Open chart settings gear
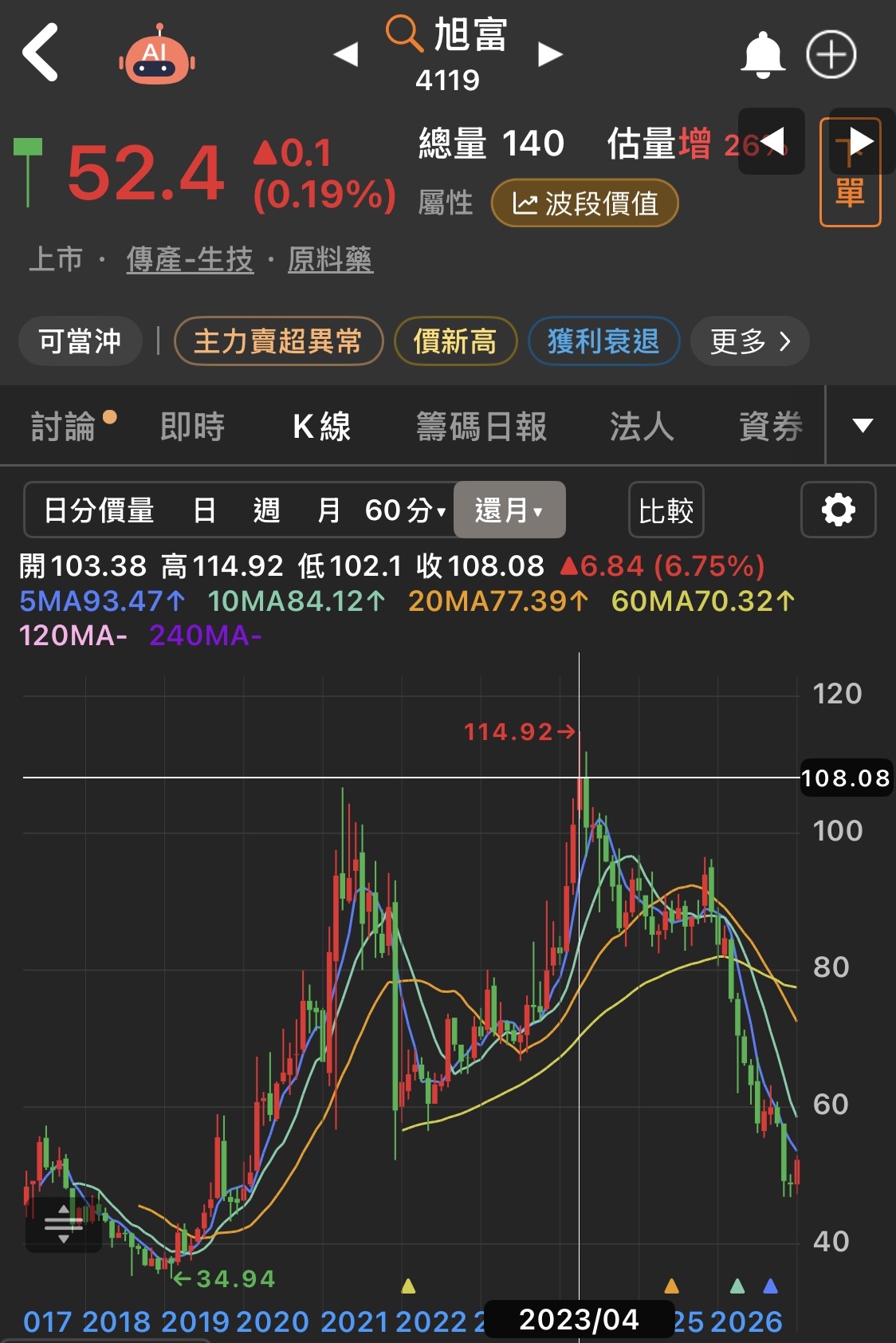This screenshot has width=896, height=1343. [838, 510]
